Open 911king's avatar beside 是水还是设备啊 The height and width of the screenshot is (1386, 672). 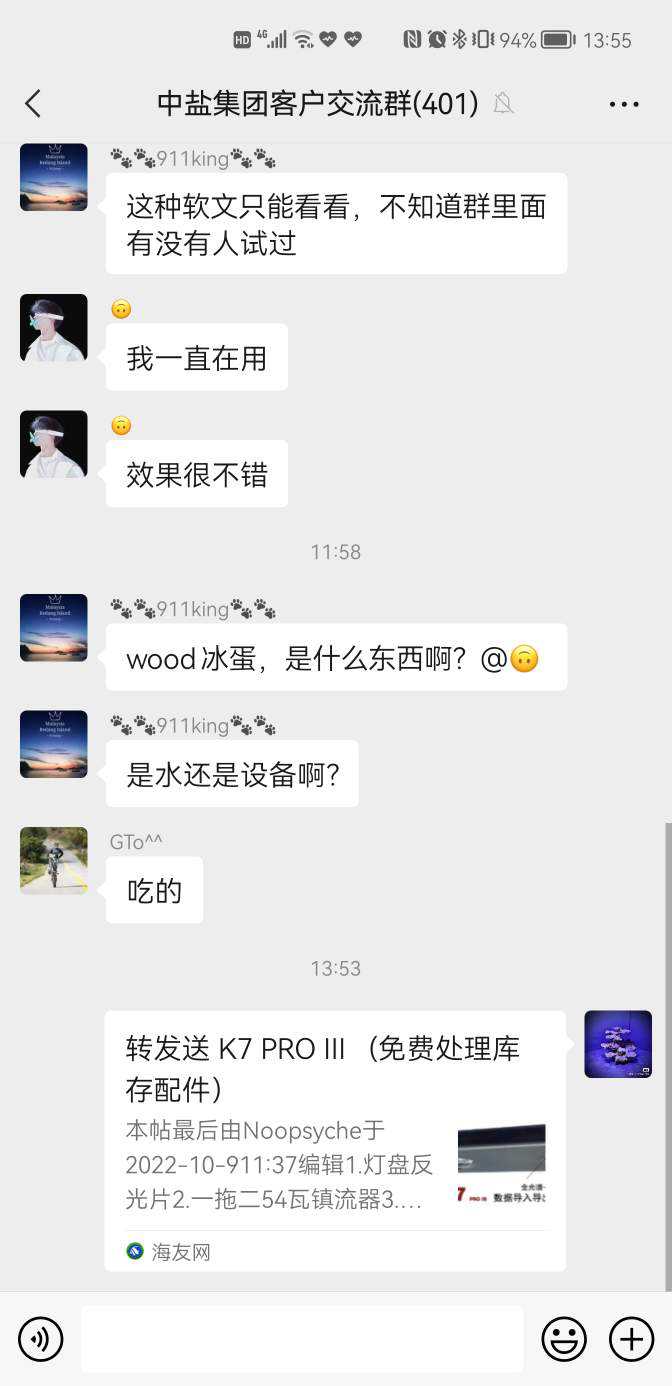[x=54, y=744]
